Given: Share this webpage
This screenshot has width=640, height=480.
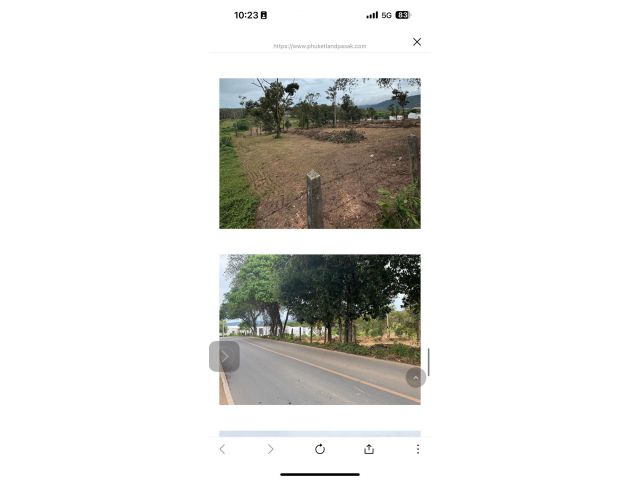Looking at the screenshot, I should [x=369, y=449].
